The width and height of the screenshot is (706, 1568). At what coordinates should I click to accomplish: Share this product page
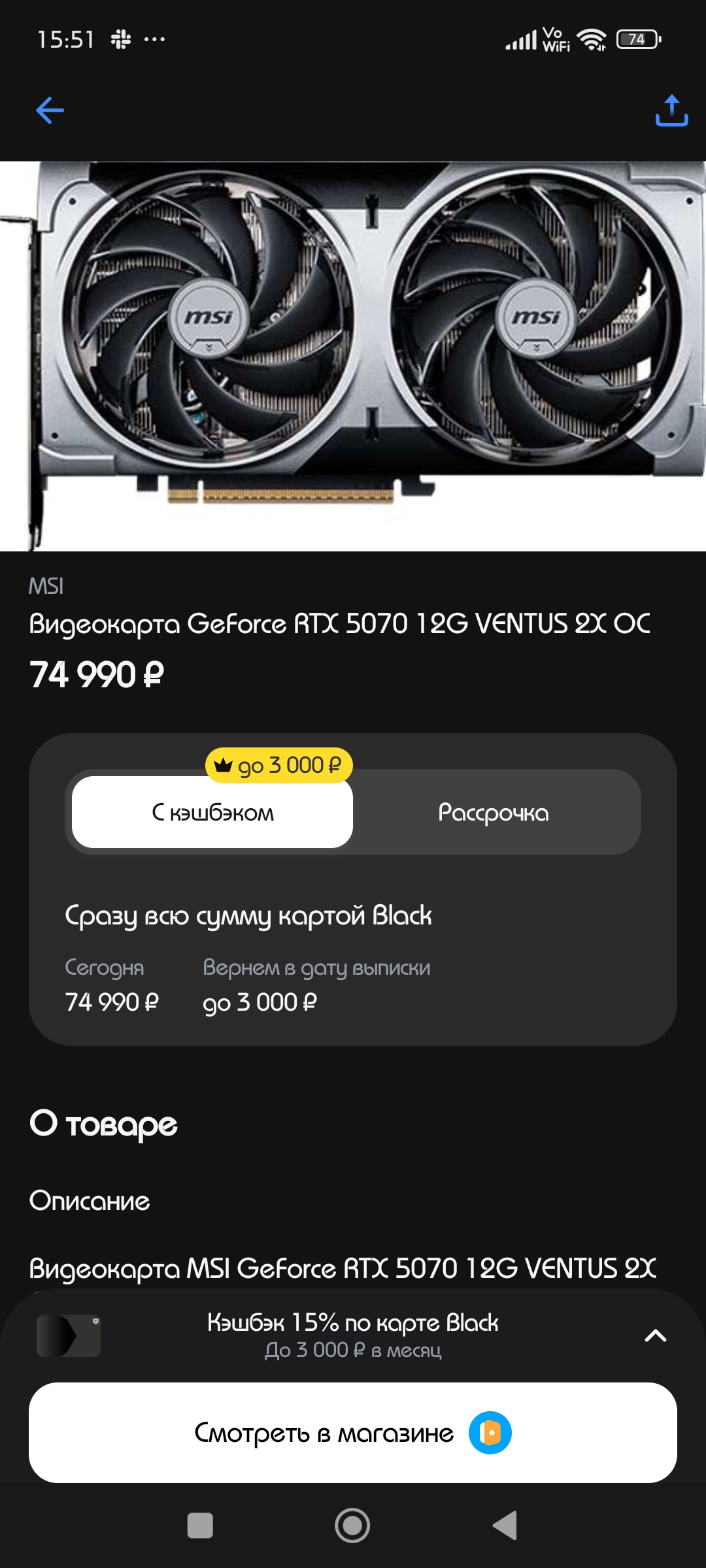(671, 110)
